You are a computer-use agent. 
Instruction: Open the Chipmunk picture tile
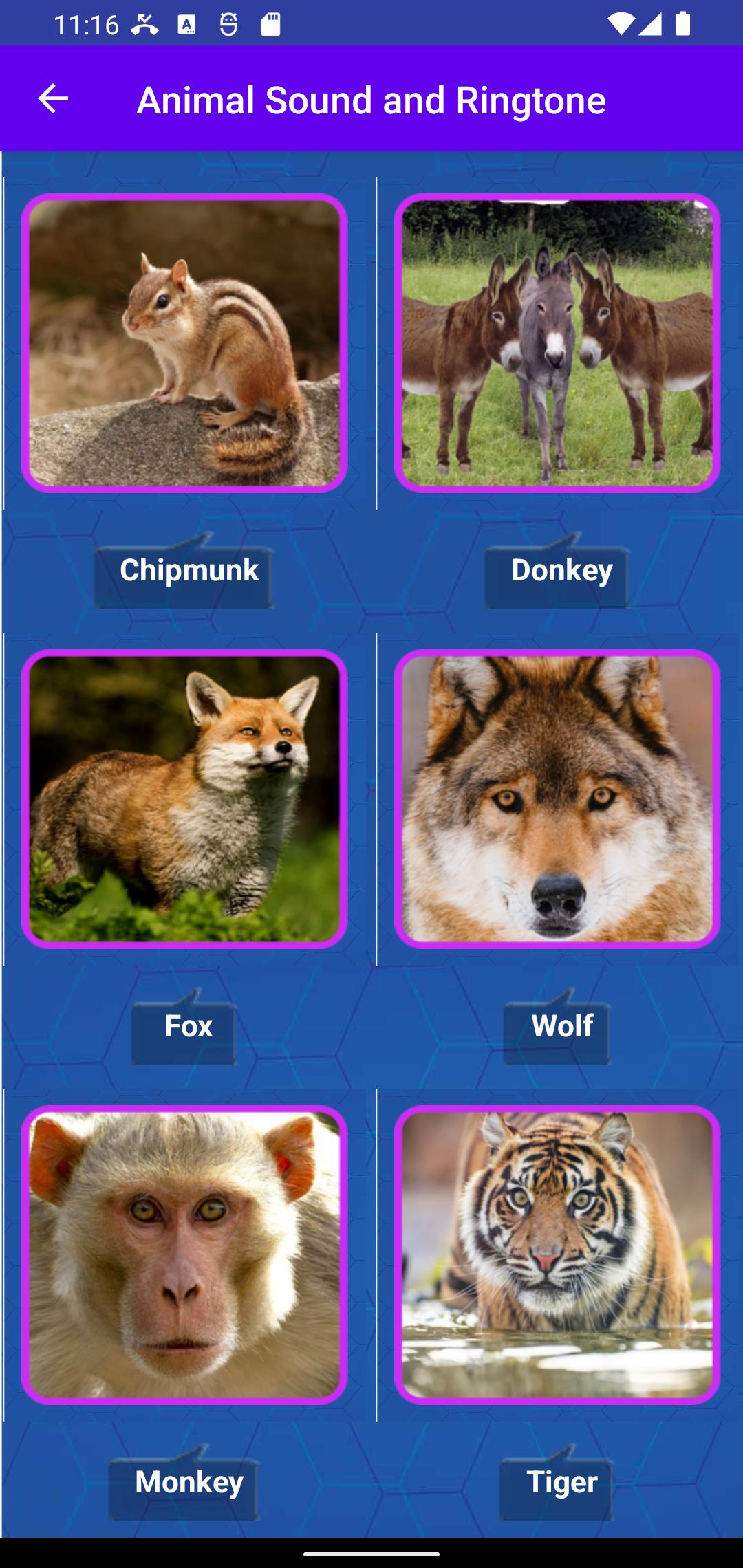(x=184, y=343)
